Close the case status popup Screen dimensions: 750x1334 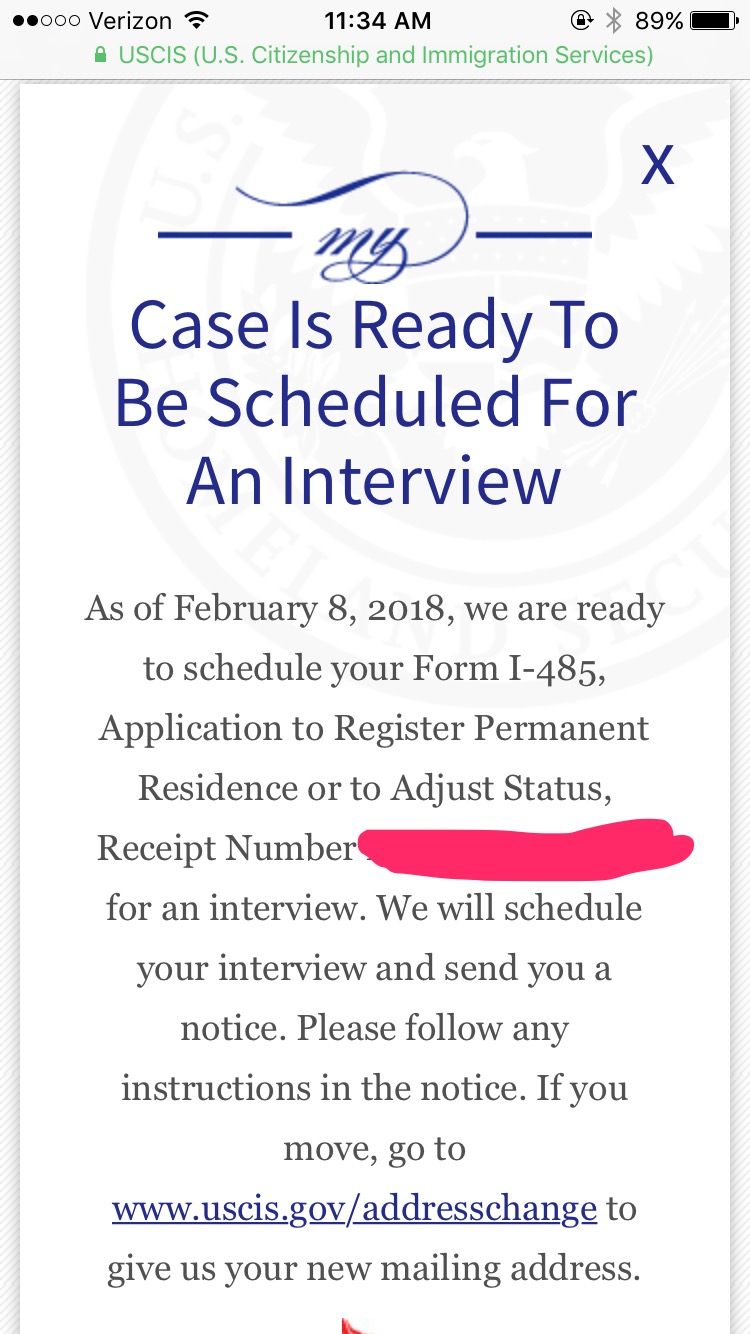(658, 165)
